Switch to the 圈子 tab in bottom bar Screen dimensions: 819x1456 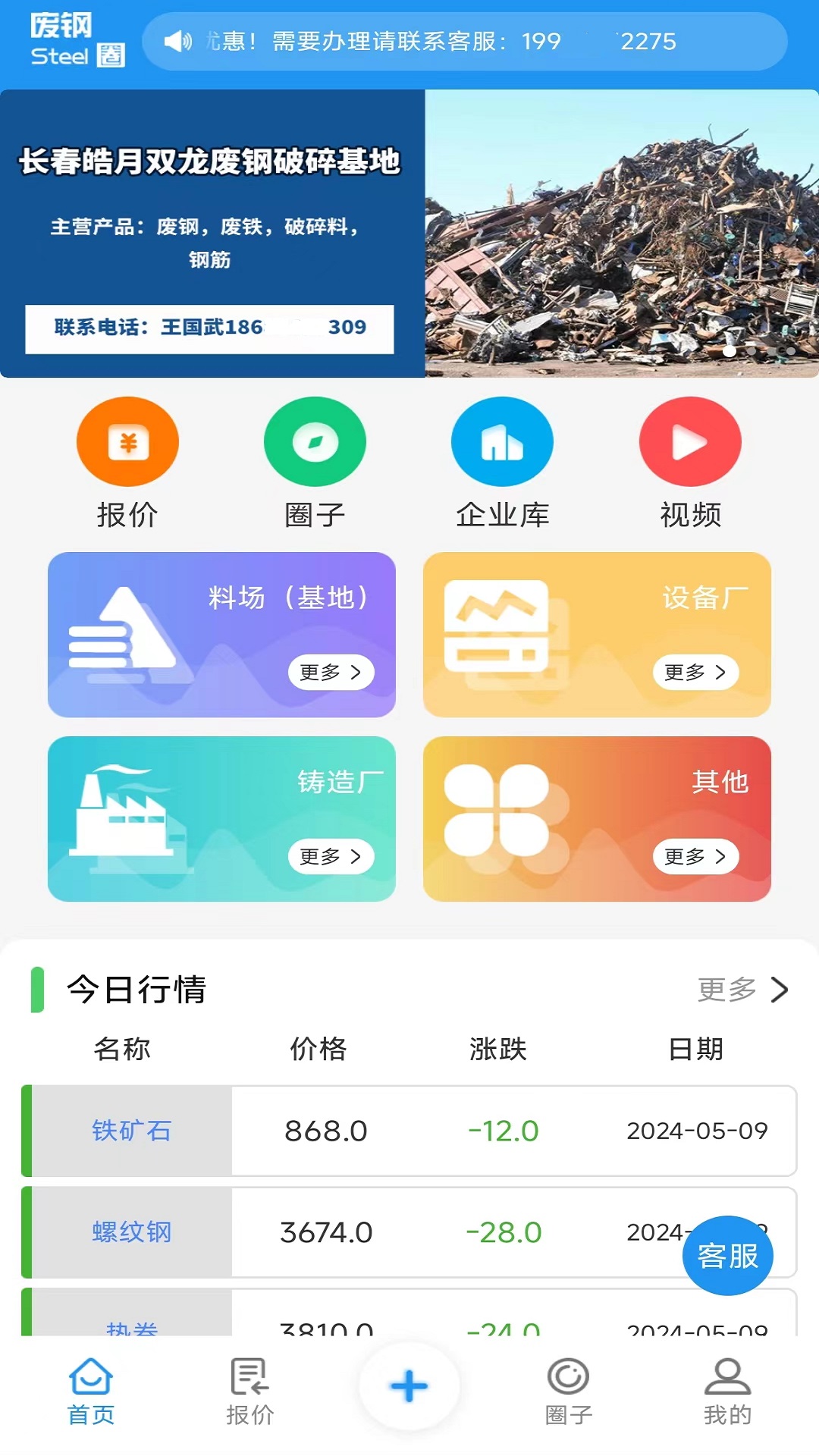pyautogui.click(x=568, y=1392)
